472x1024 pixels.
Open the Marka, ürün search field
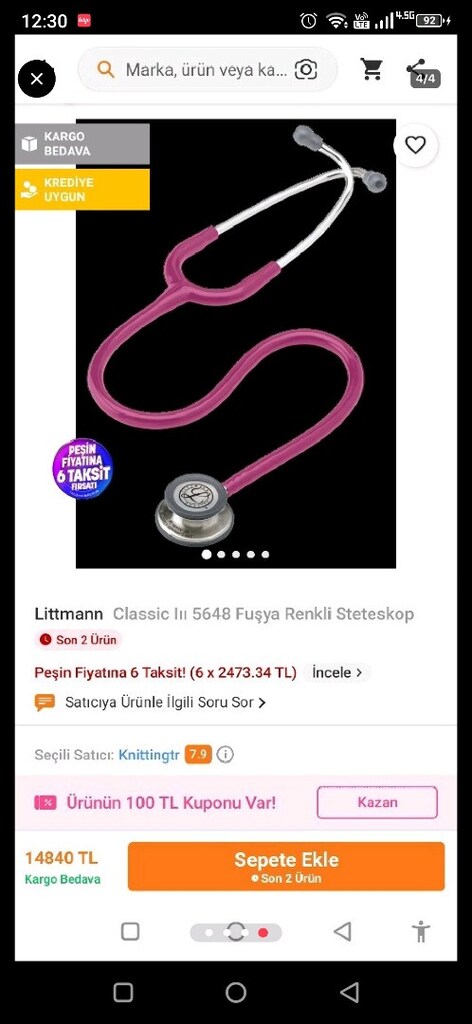point(207,70)
